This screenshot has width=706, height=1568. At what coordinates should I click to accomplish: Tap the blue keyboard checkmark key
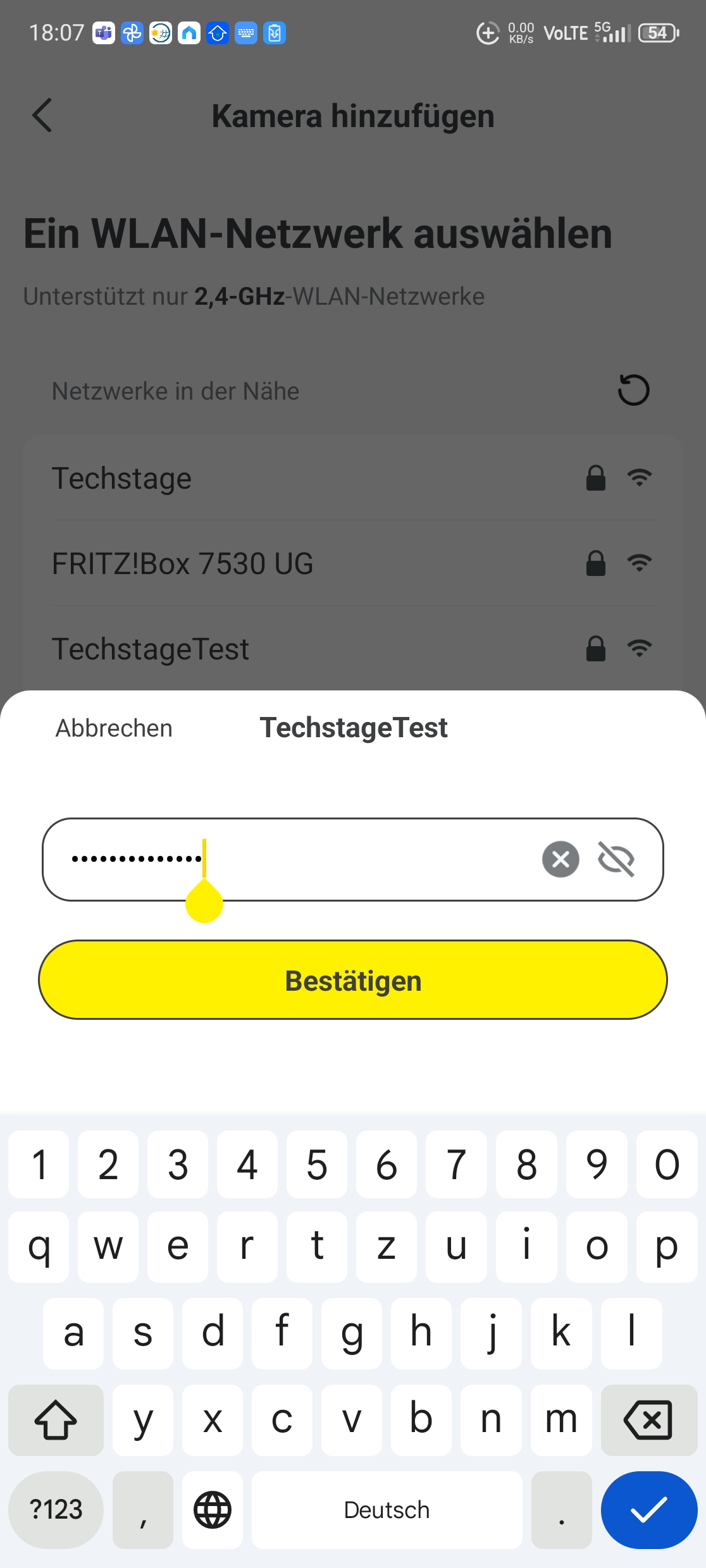[x=649, y=1510]
